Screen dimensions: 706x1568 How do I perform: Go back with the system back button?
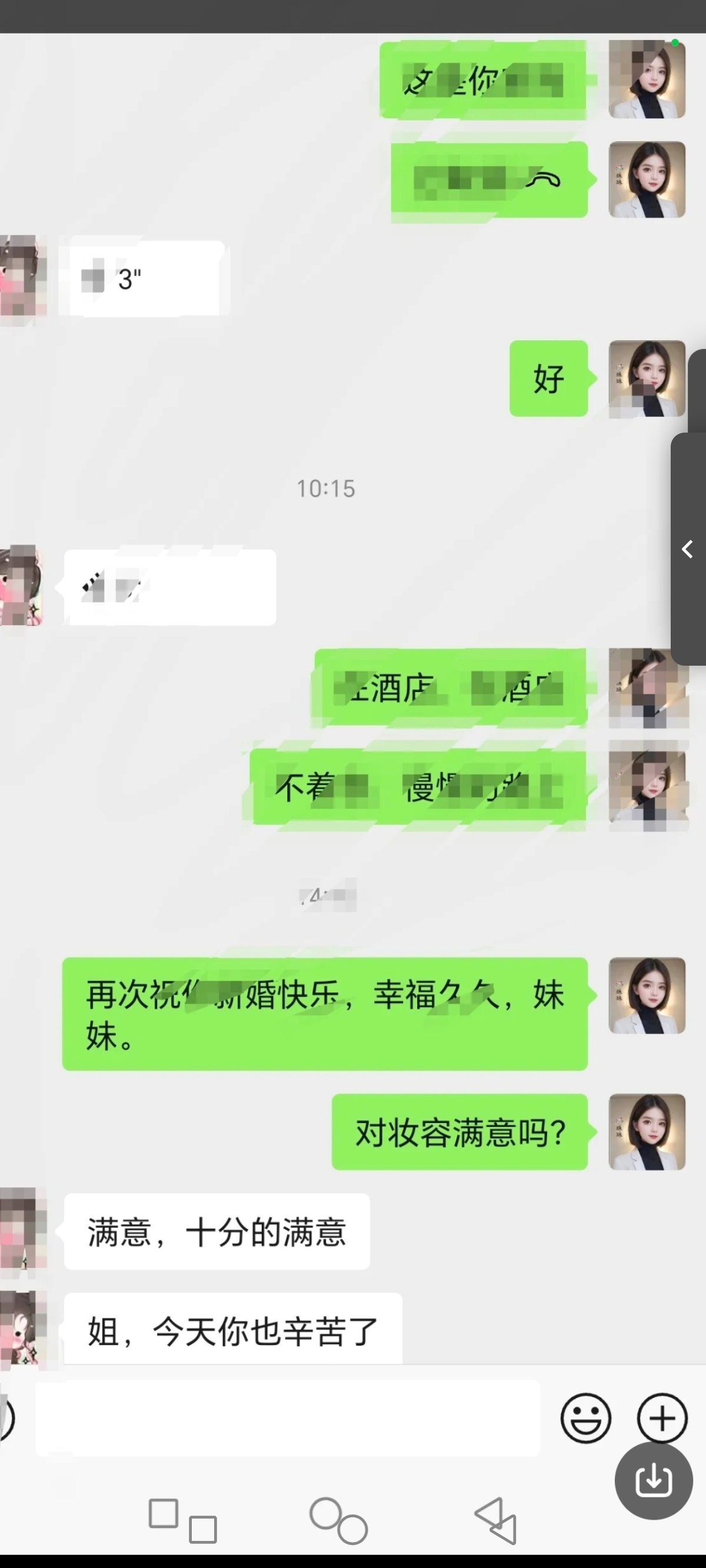point(496,1520)
